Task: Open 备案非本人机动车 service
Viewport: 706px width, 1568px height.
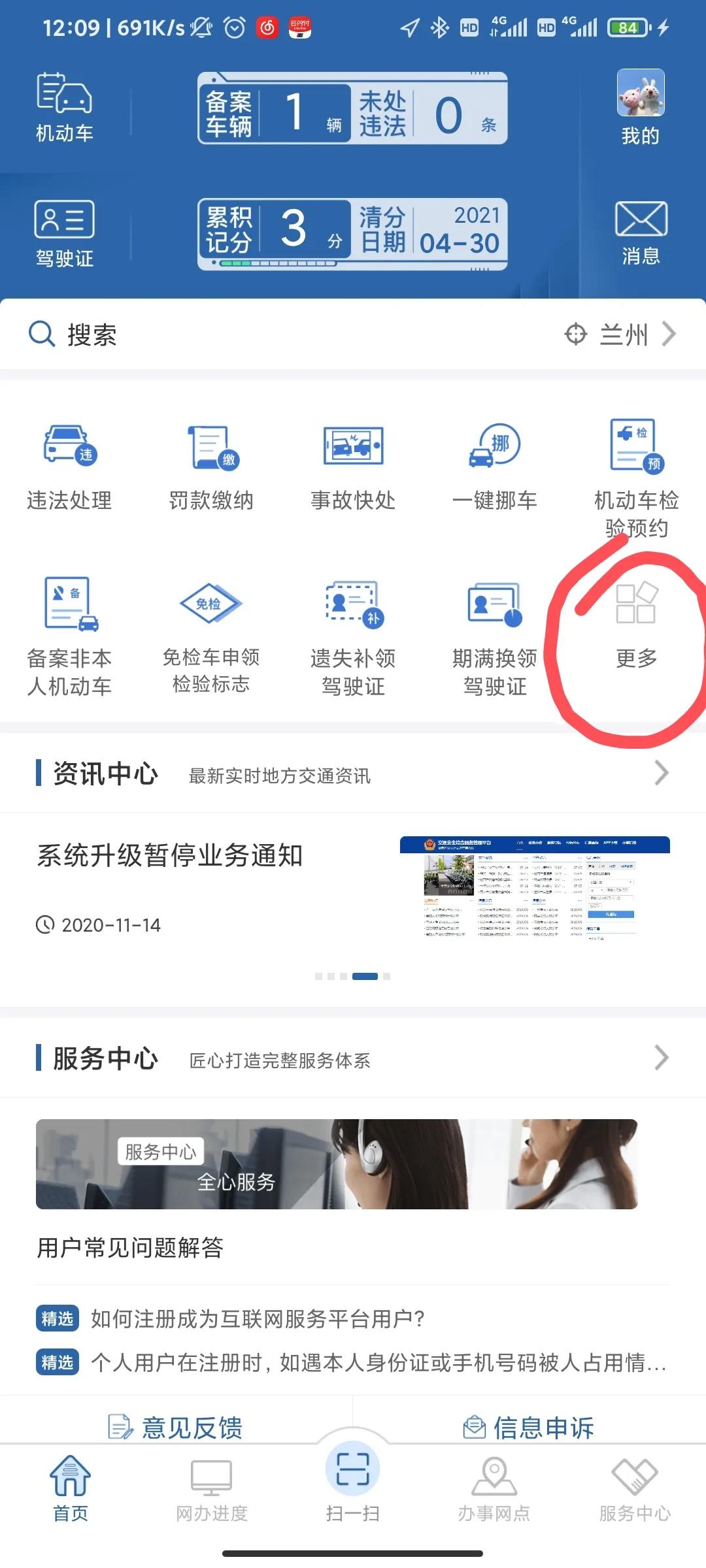Action: [x=69, y=634]
